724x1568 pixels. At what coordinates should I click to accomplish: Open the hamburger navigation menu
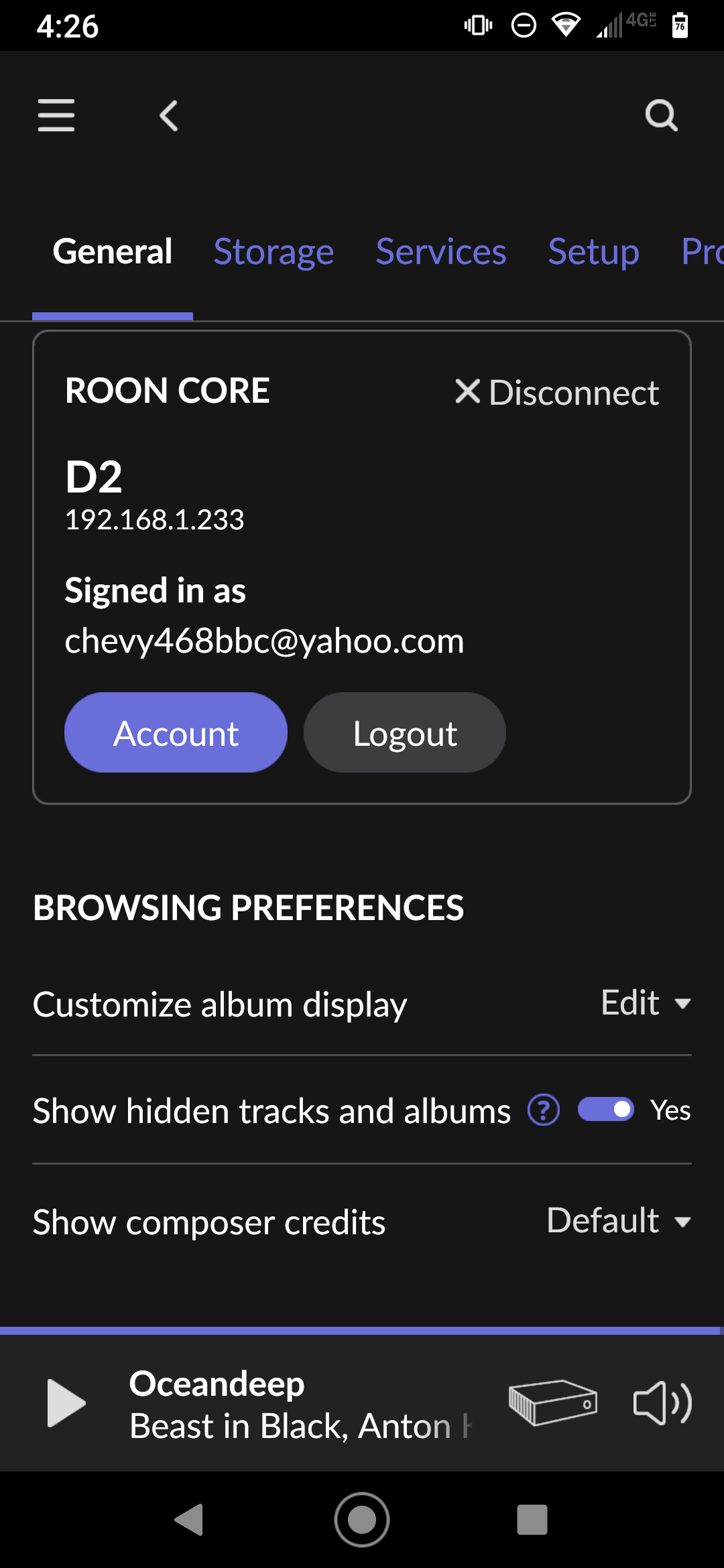point(56,115)
